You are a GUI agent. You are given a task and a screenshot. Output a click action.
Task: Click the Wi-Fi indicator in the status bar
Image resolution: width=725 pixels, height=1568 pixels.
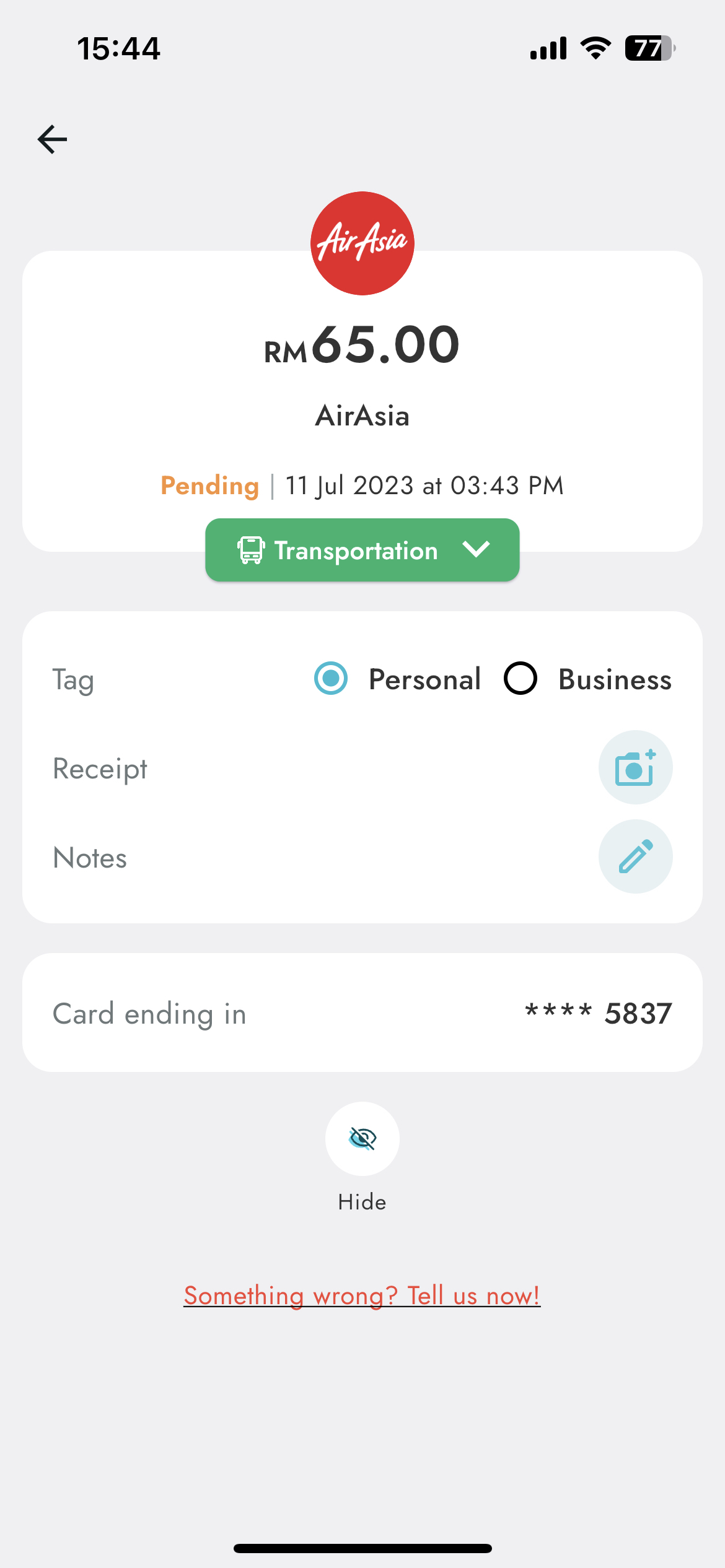click(x=594, y=48)
